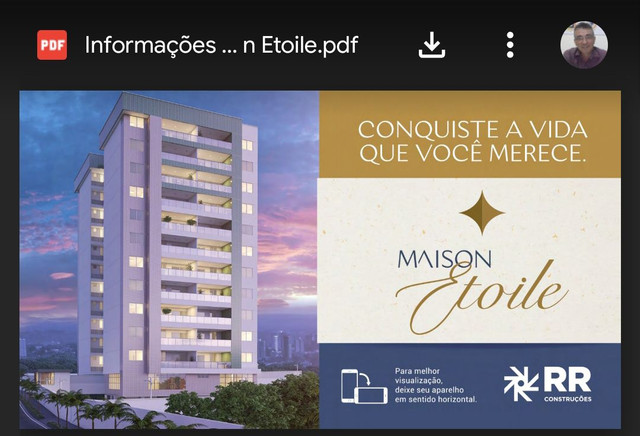Screen dimensions: 640x436
Task: Open the three-dot overflow menu
Action: tap(510, 45)
